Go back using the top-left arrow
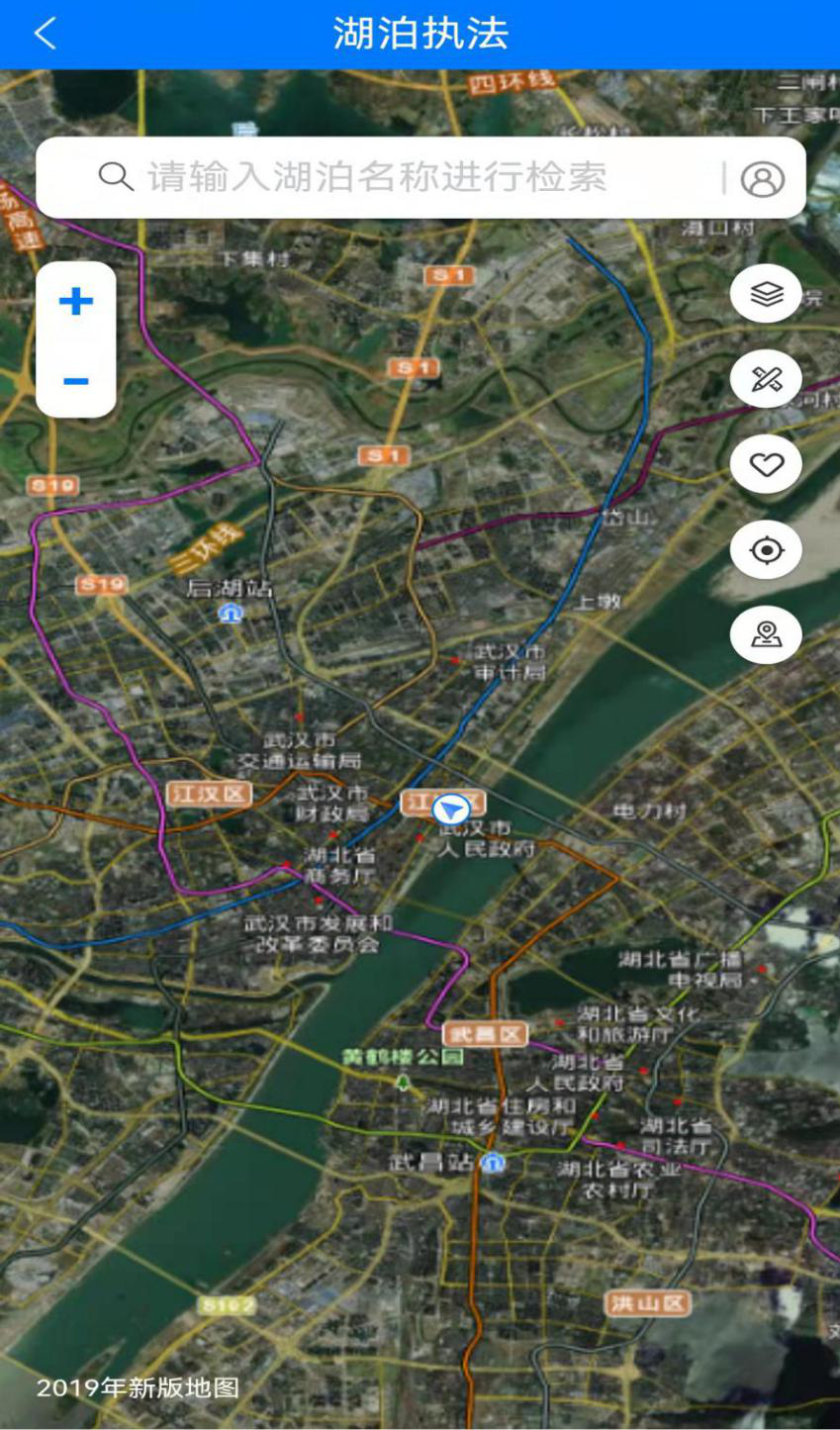 click(x=46, y=34)
